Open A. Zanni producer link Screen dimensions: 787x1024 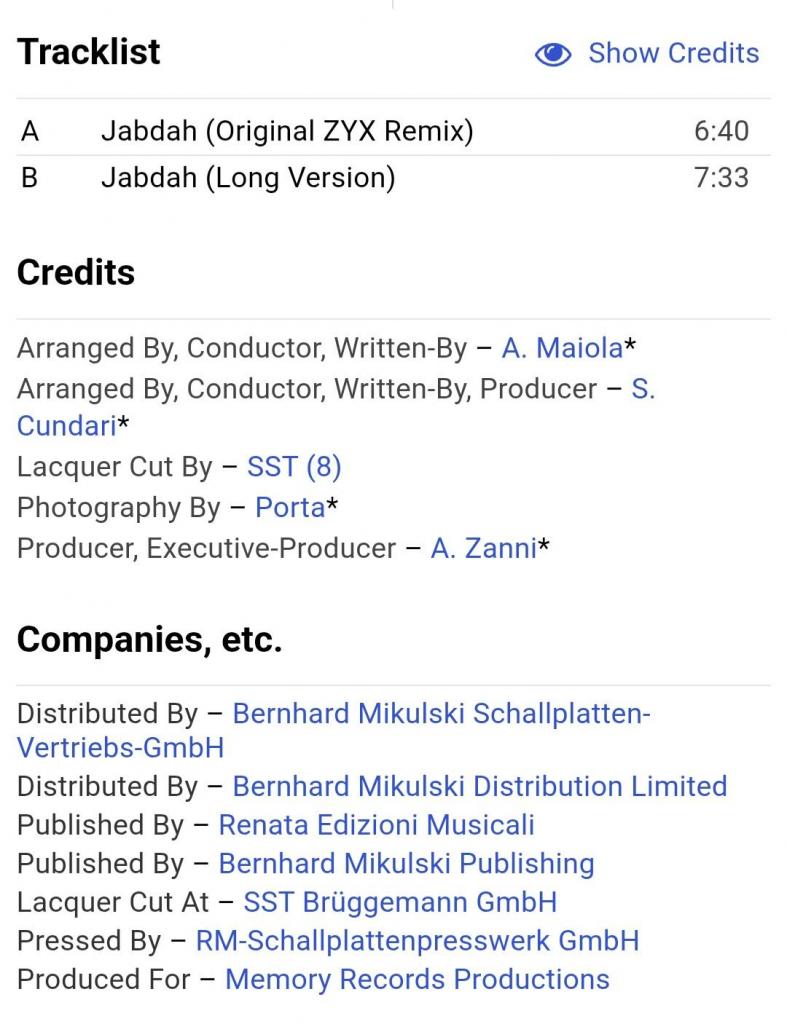pos(483,548)
